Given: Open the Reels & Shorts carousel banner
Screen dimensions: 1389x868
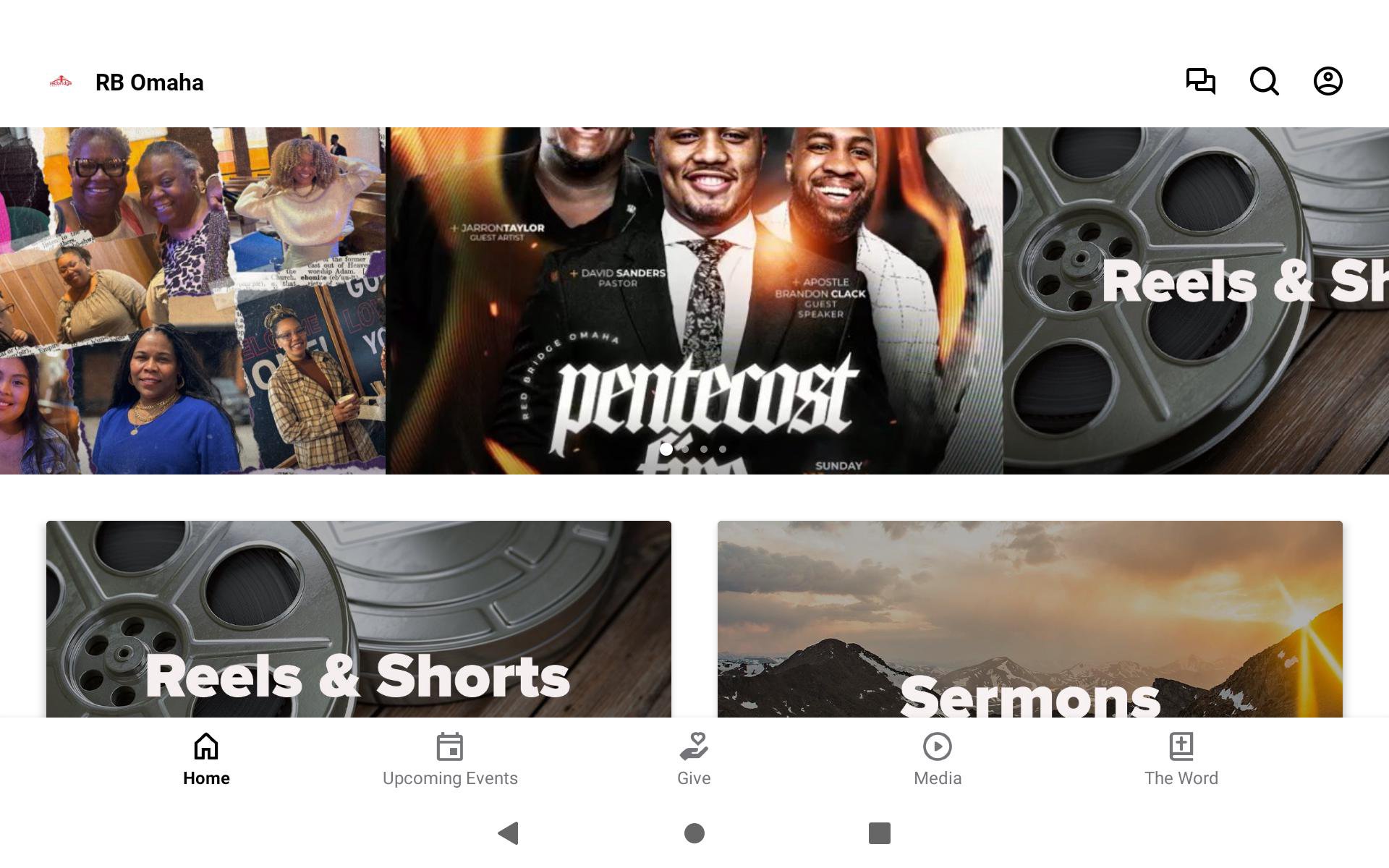Looking at the screenshot, I should pos(1195,300).
